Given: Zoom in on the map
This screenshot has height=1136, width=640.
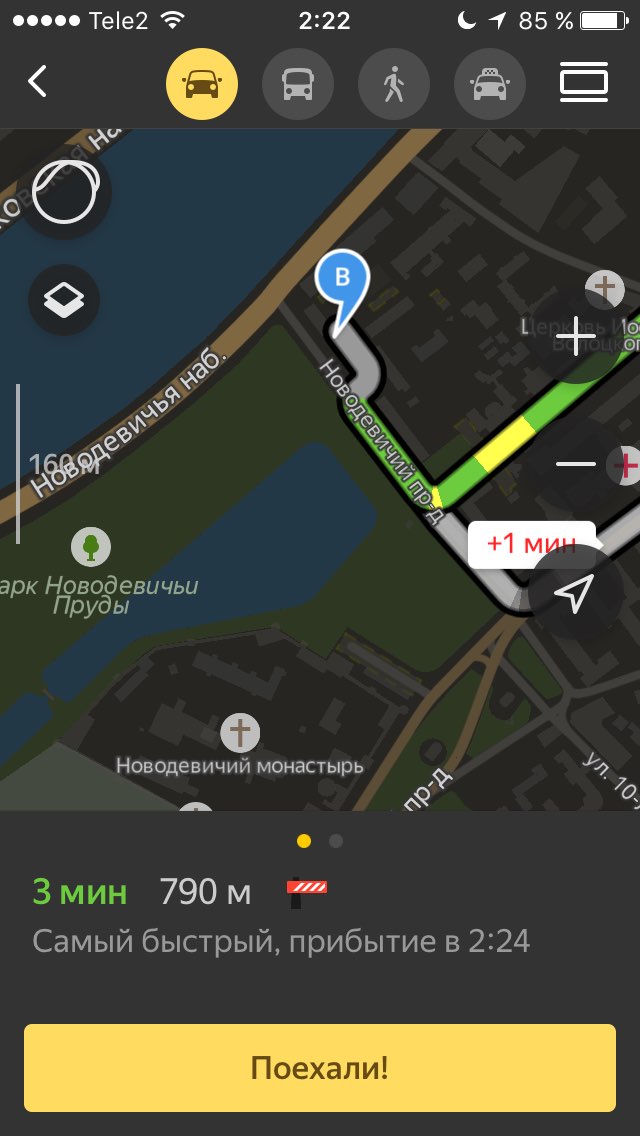Looking at the screenshot, I should pyautogui.click(x=576, y=336).
